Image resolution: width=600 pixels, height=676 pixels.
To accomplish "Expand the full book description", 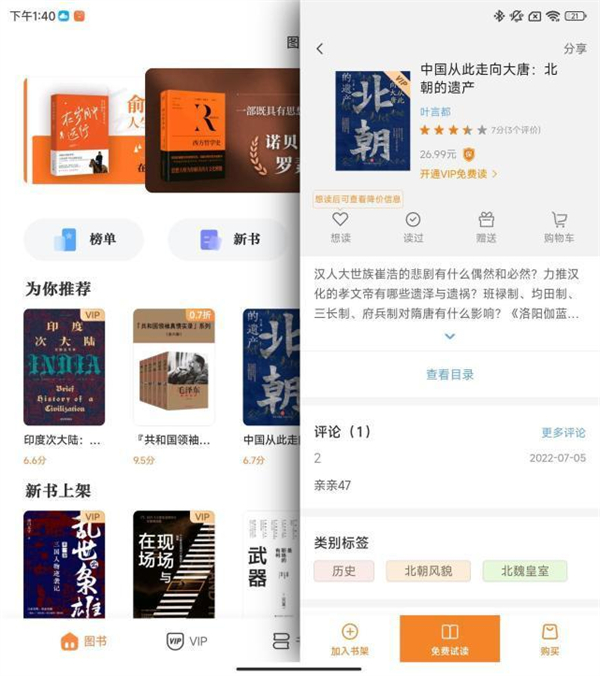I will (x=450, y=337).
